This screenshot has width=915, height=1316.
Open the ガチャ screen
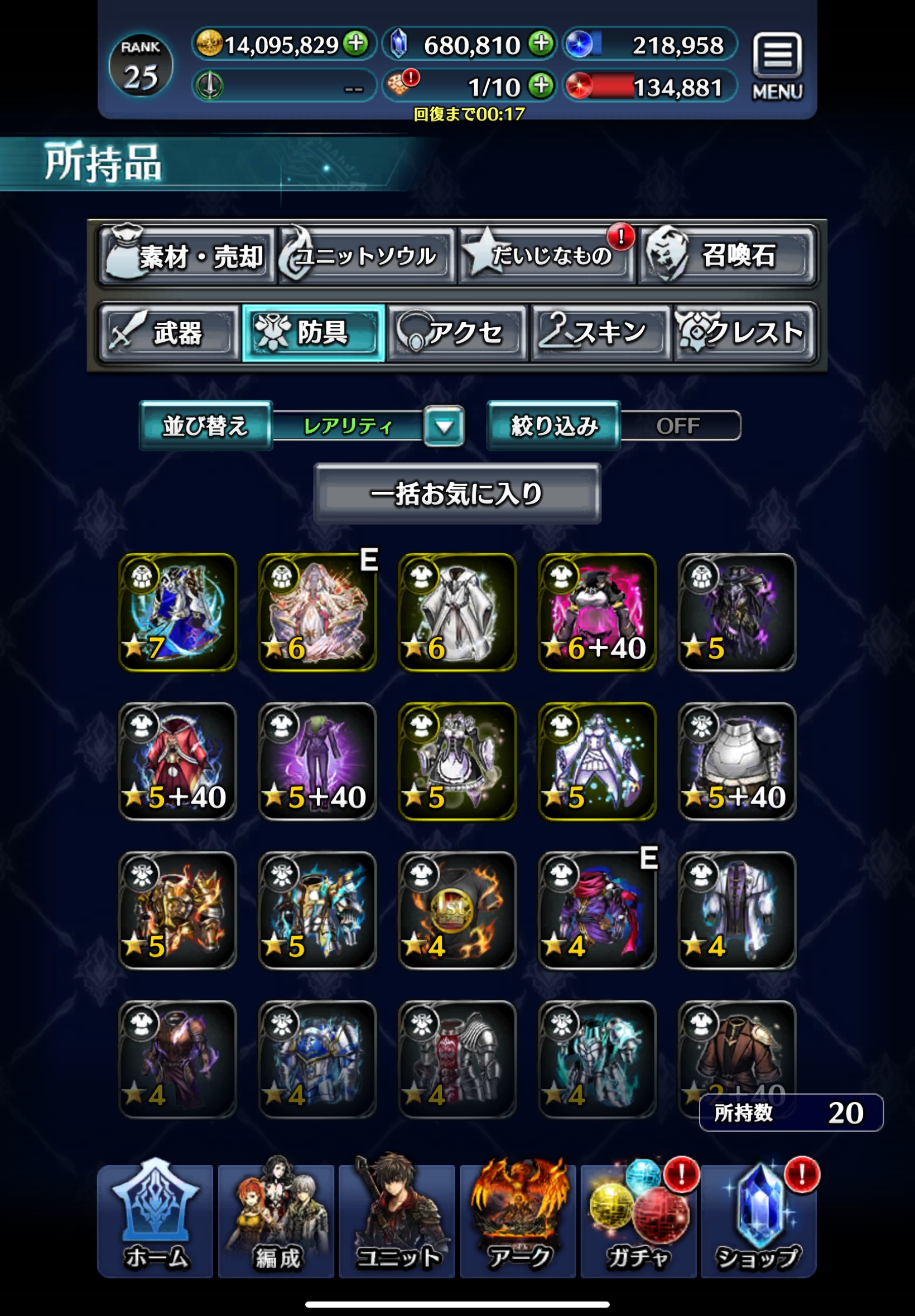point(638,1220)
